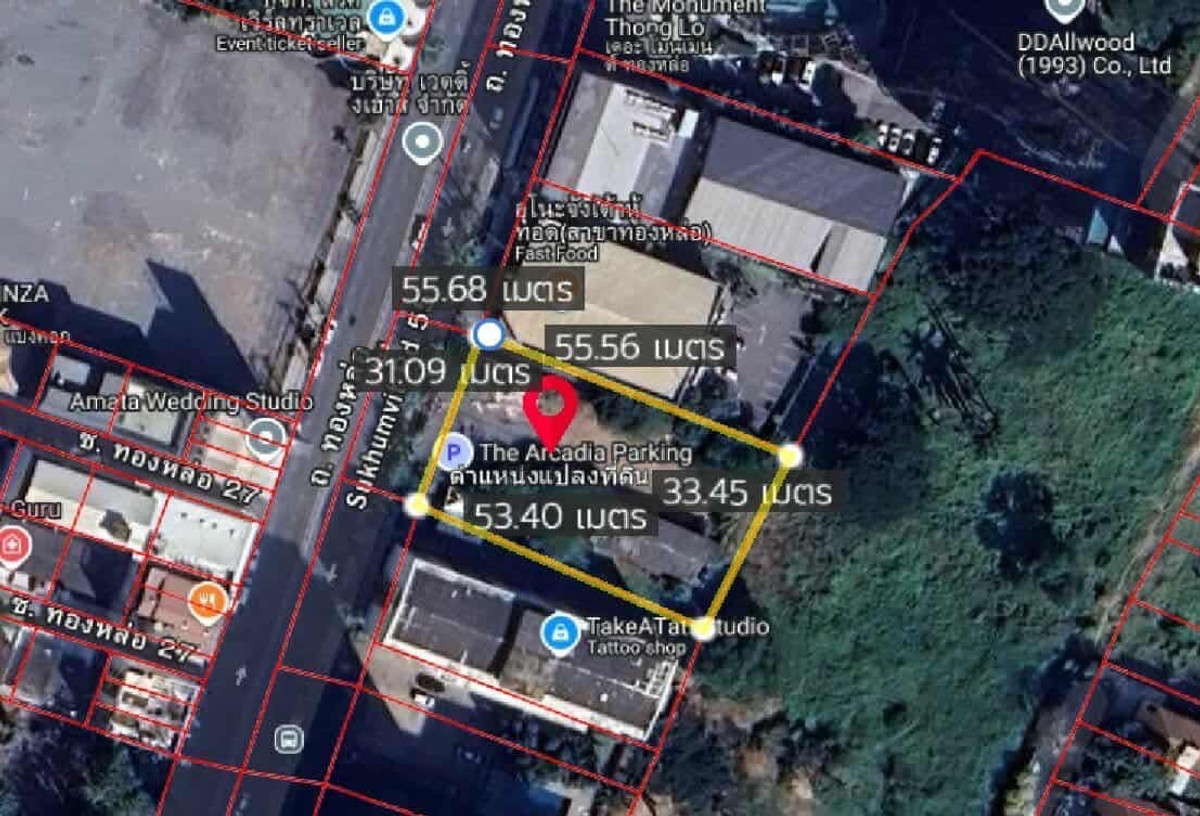Select the orange restaurant marker near Thonglor 27

208,602
